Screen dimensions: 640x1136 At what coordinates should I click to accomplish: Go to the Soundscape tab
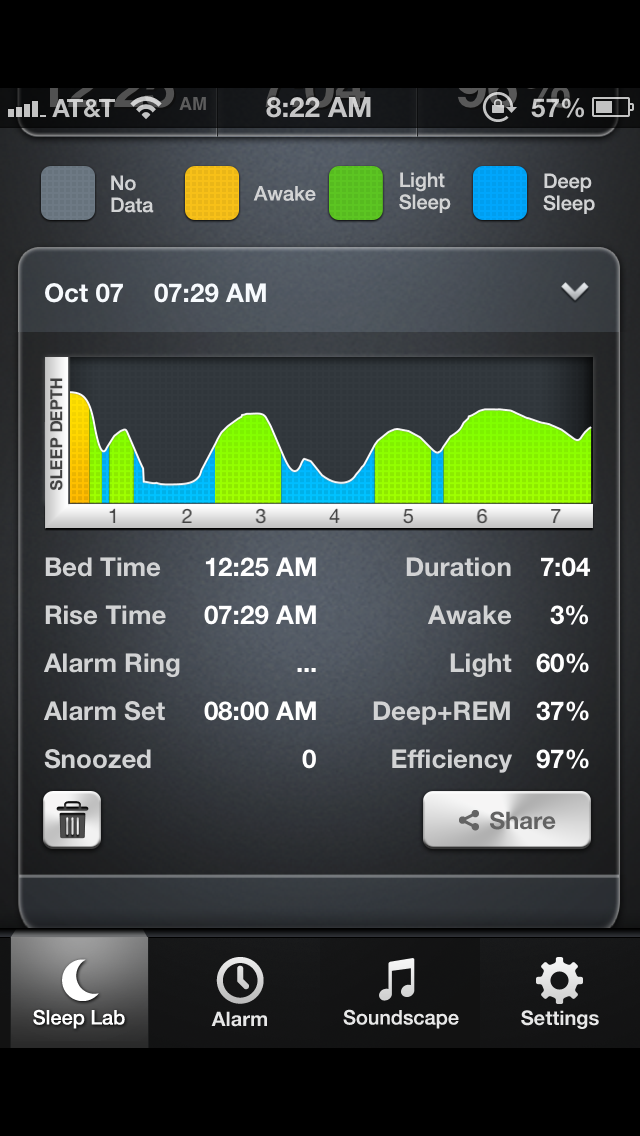click(400, 992)
